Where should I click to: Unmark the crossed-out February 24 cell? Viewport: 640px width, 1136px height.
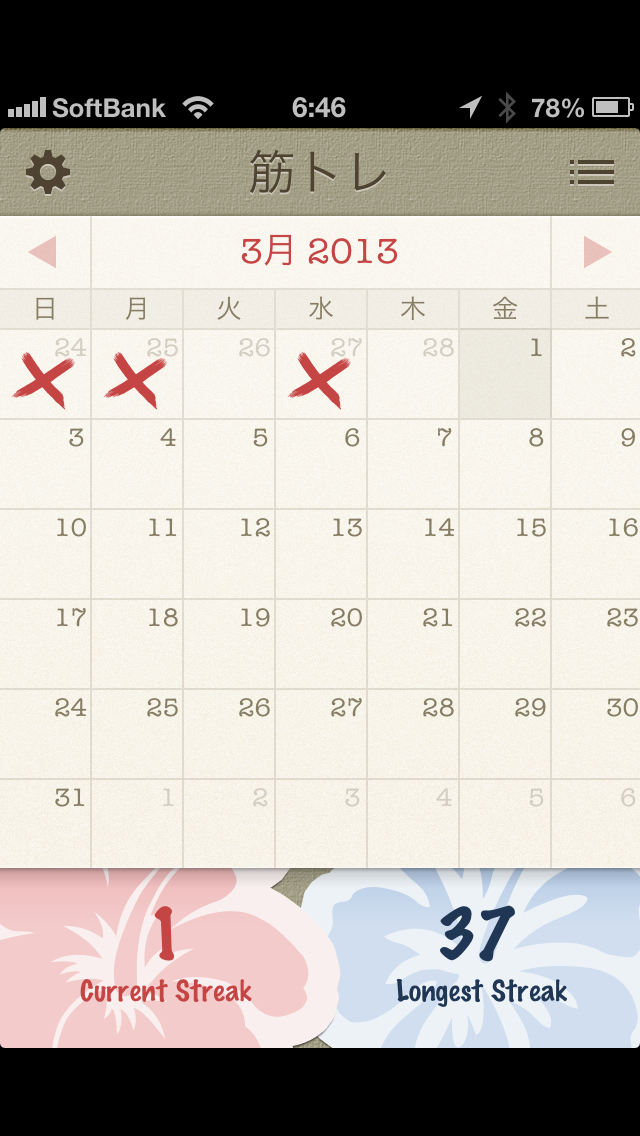coord(46,374)
